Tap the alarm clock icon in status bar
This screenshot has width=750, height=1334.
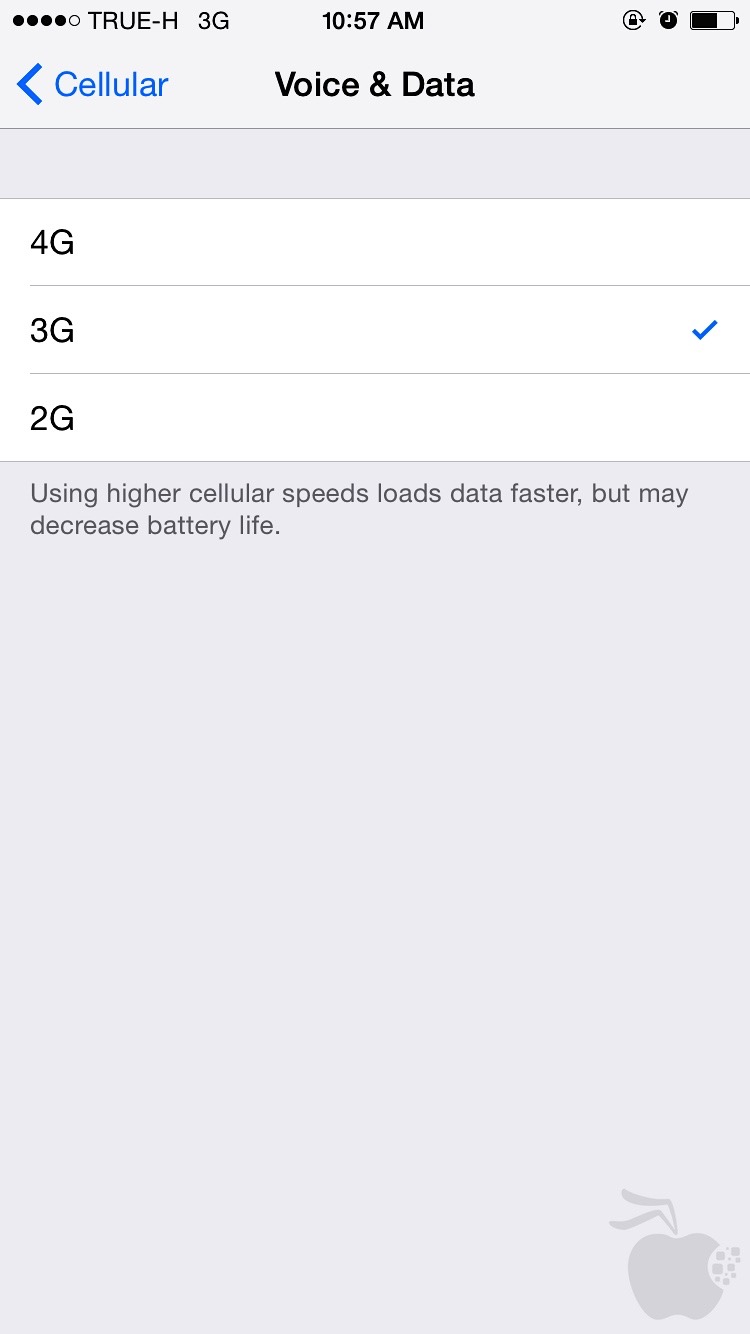coord(669,19)
